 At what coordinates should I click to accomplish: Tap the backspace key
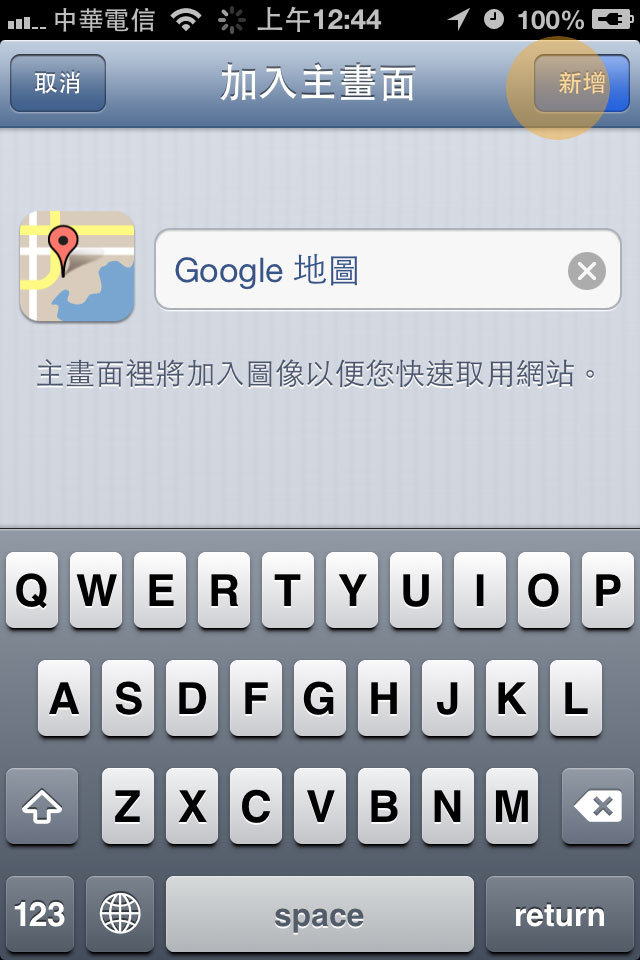[598, 807]
